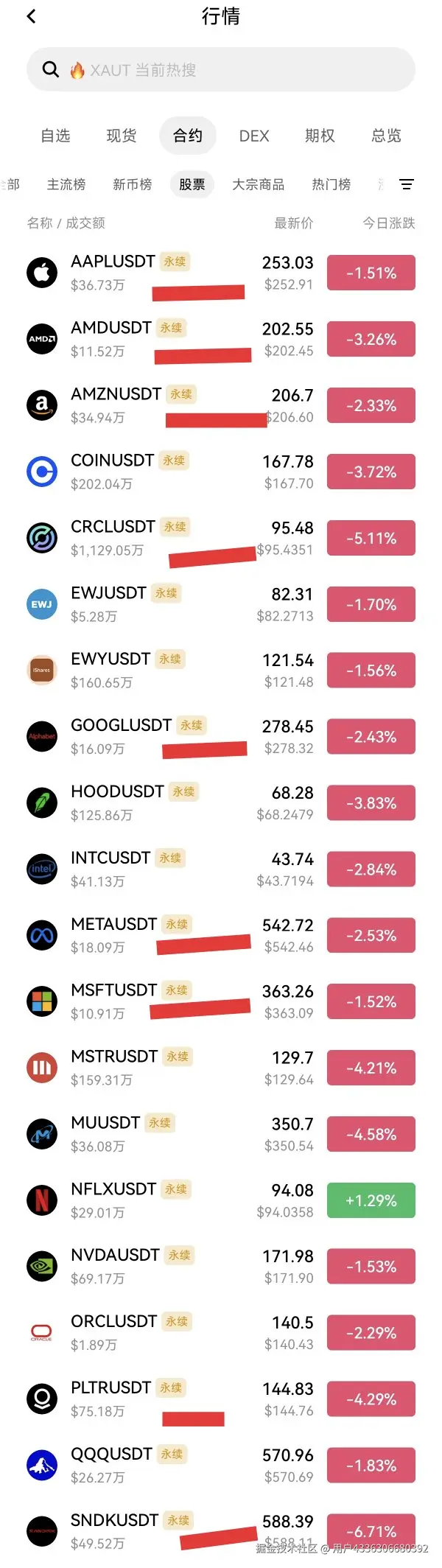
Task: Open the NVDAUSDT contract row
Action: pos(115,1256)
